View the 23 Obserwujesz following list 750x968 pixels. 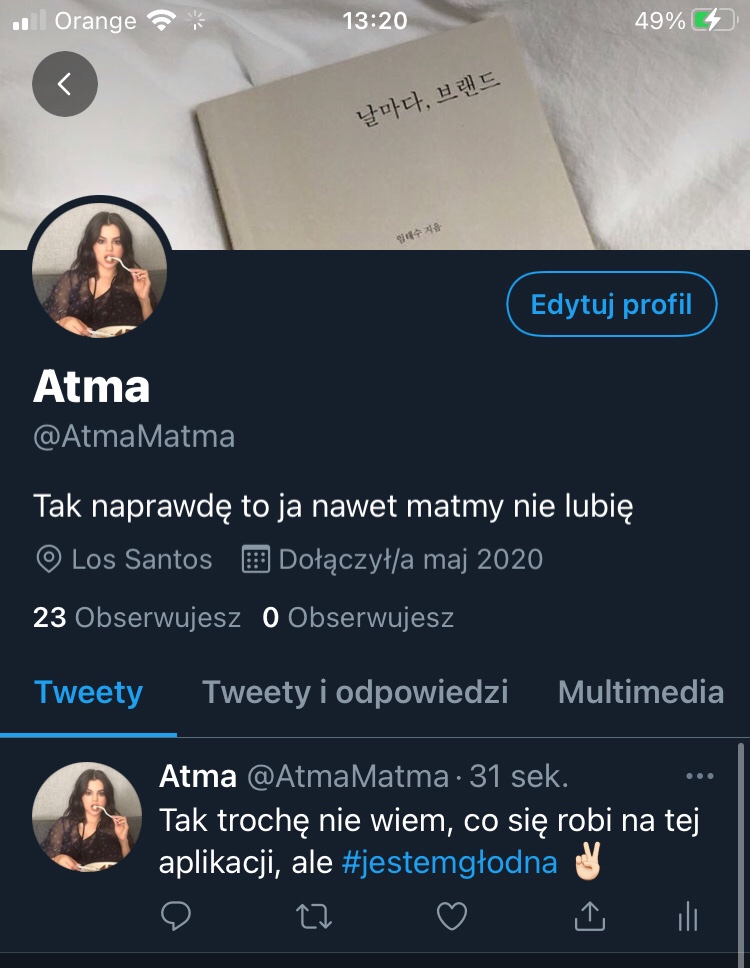pos(137,618)
